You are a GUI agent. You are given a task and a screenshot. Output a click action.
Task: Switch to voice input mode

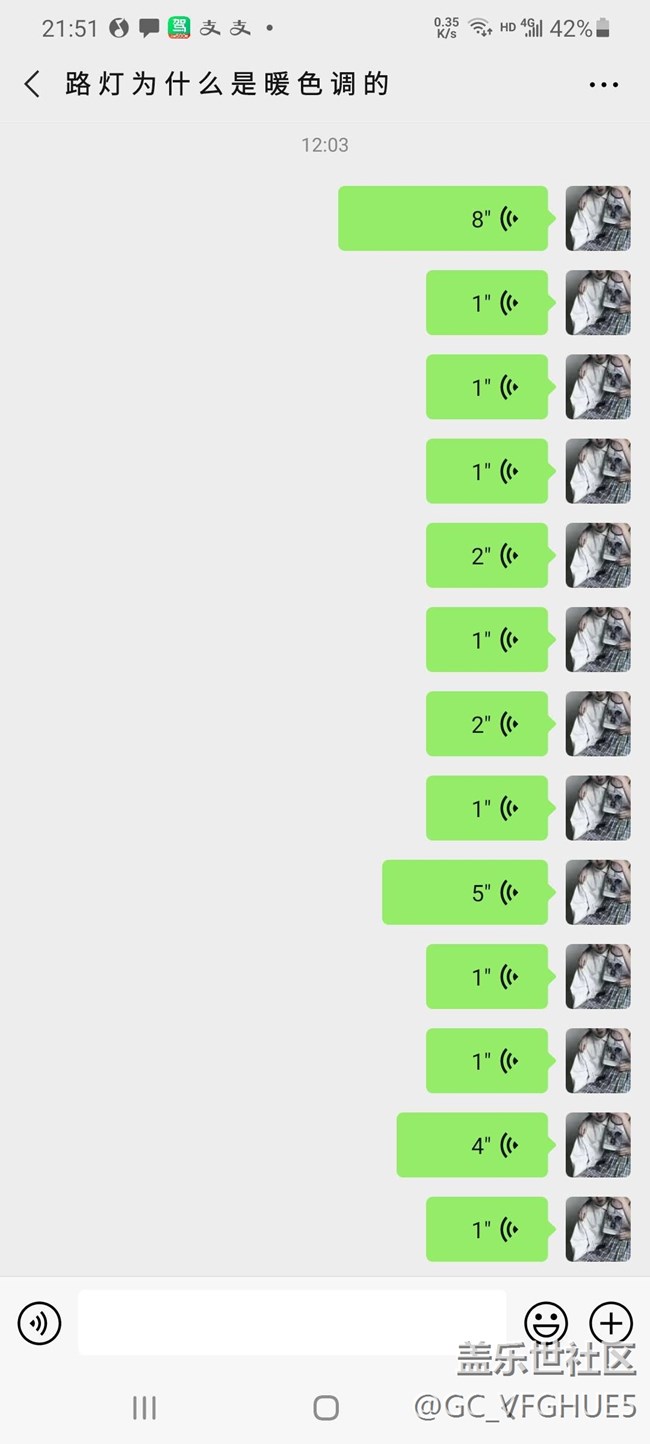(39, 1323)
